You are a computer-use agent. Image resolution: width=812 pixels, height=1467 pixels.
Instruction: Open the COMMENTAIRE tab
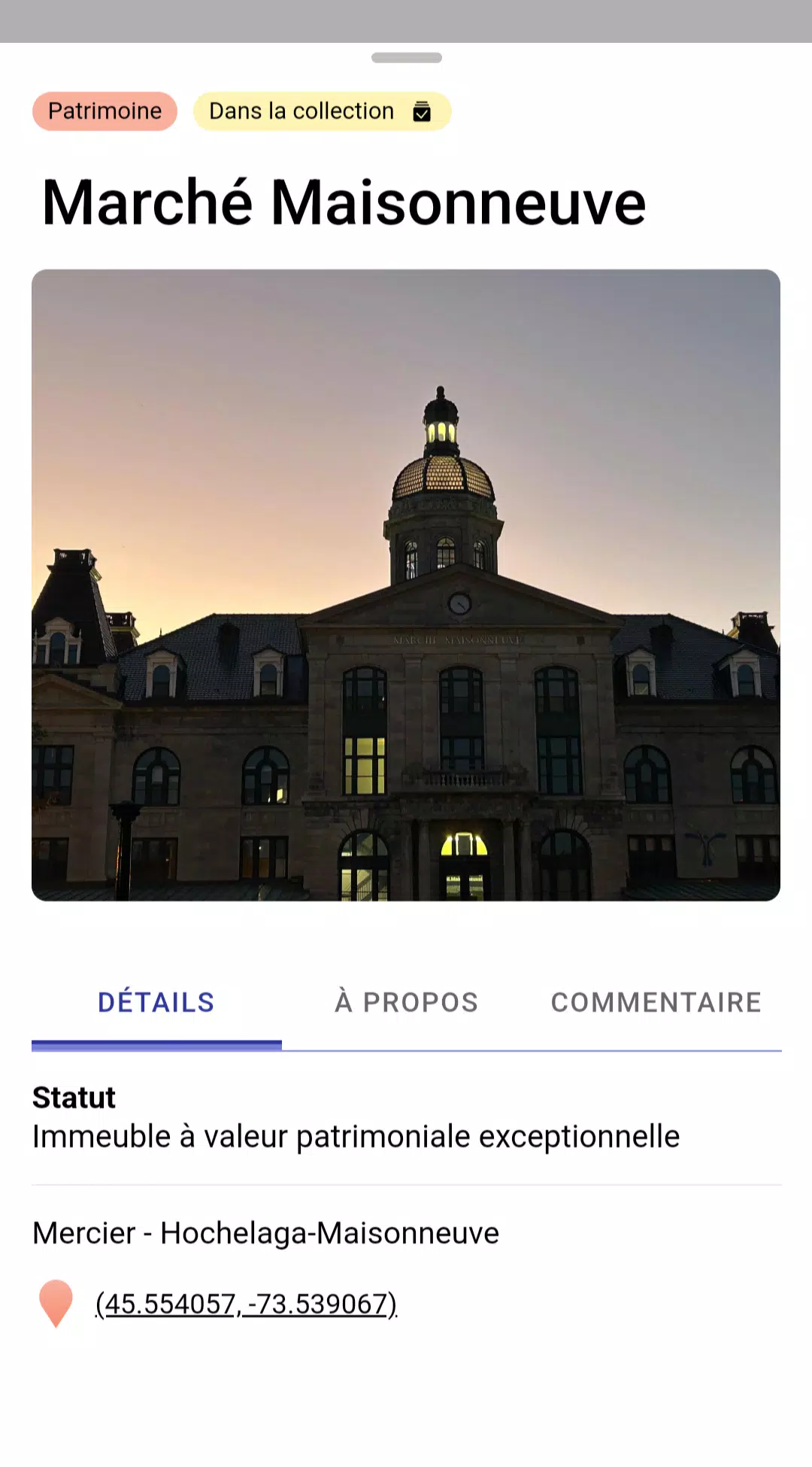point(656,1002)
